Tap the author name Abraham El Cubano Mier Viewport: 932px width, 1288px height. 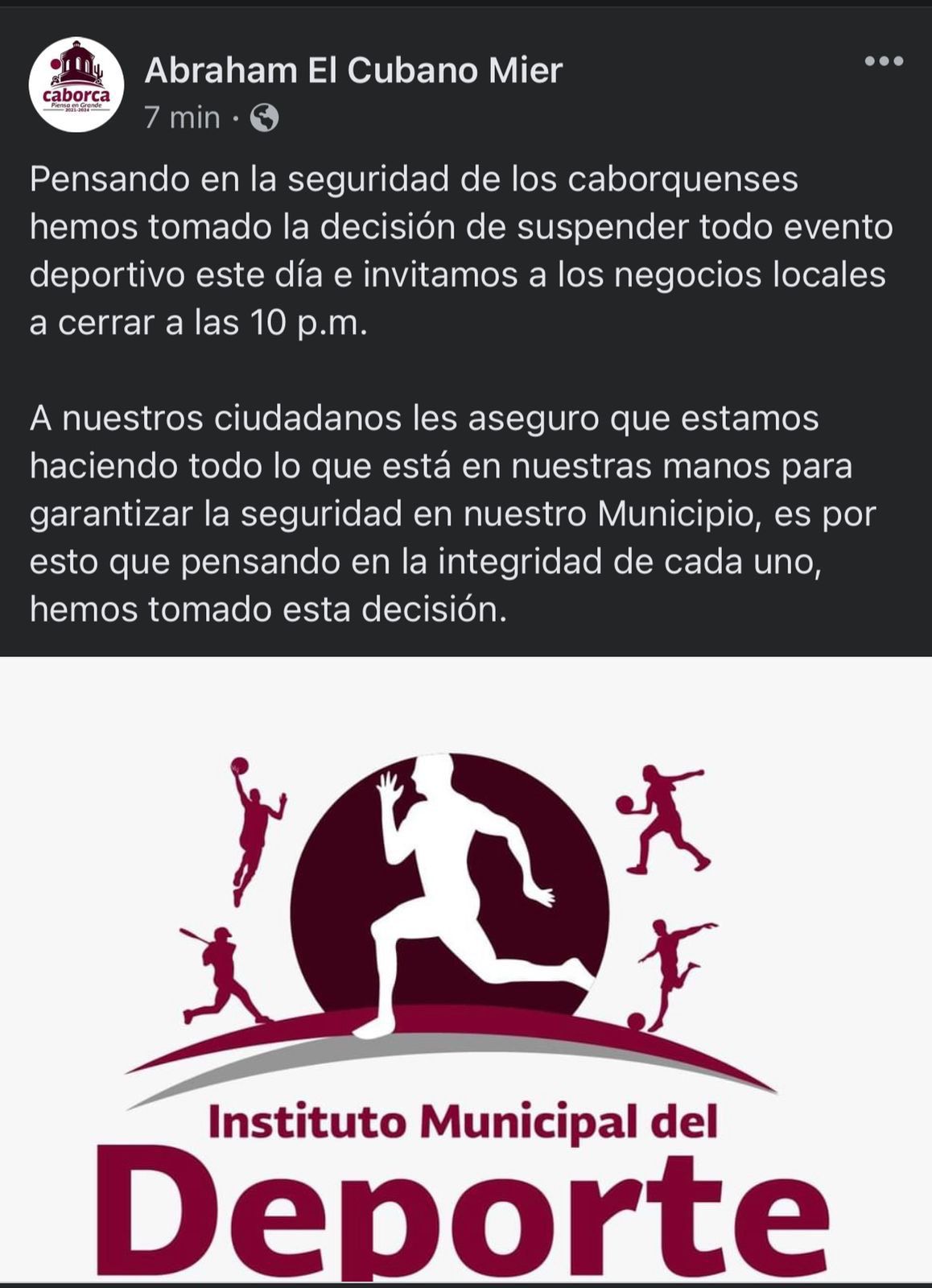click(353, 71)
